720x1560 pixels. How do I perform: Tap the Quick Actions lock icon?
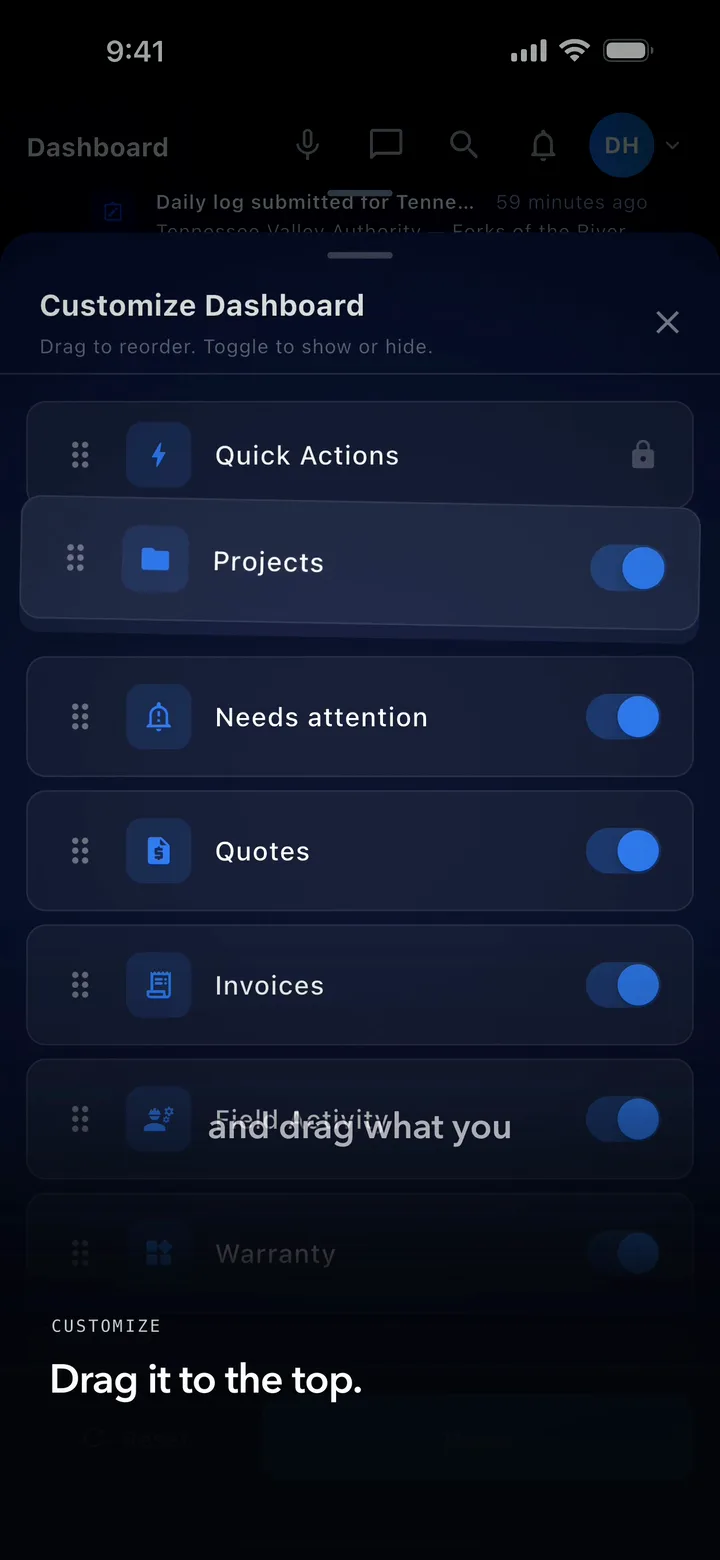click(643, 456)
